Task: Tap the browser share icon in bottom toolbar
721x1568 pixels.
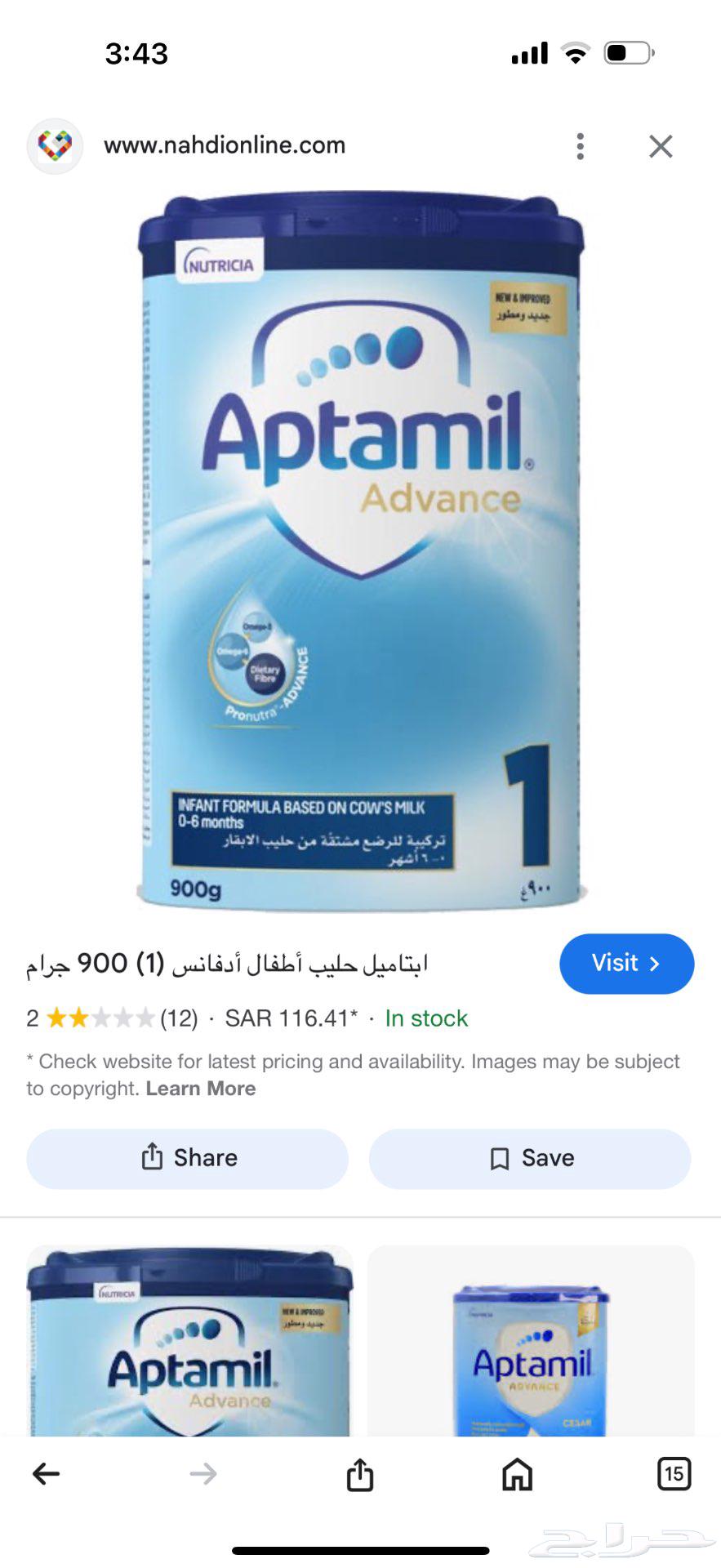Action: [x=360, y=1474]
